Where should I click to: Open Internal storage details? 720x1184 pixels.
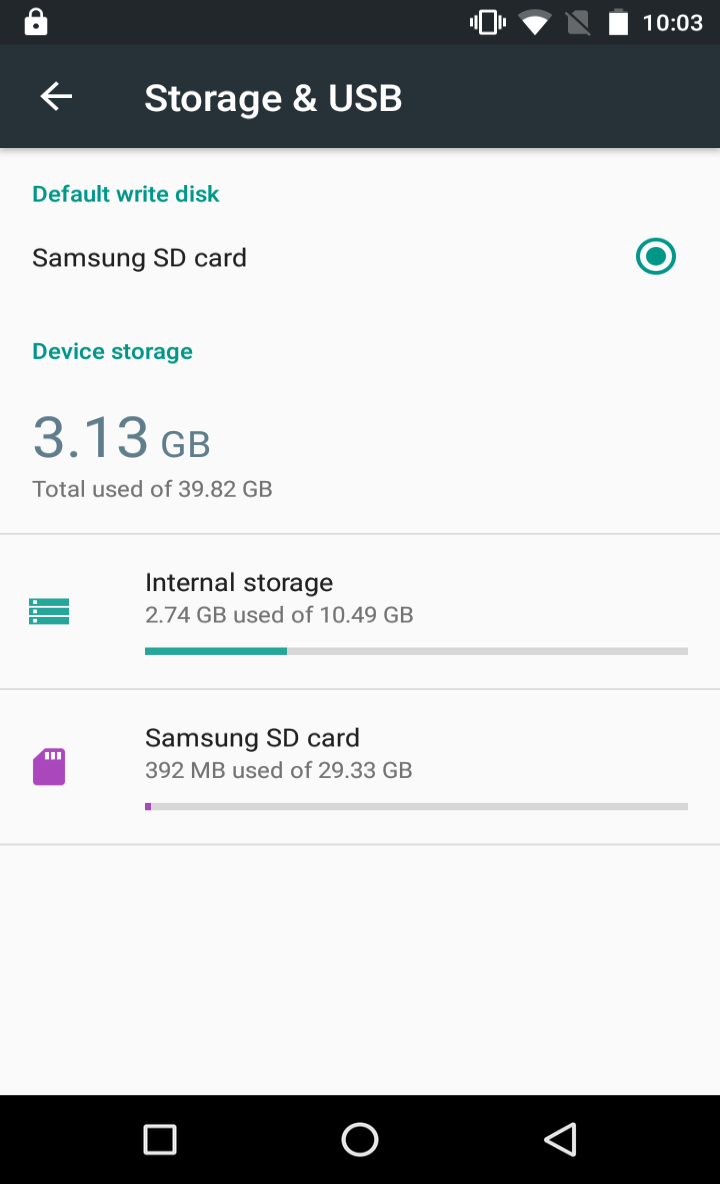click(360, 612)
